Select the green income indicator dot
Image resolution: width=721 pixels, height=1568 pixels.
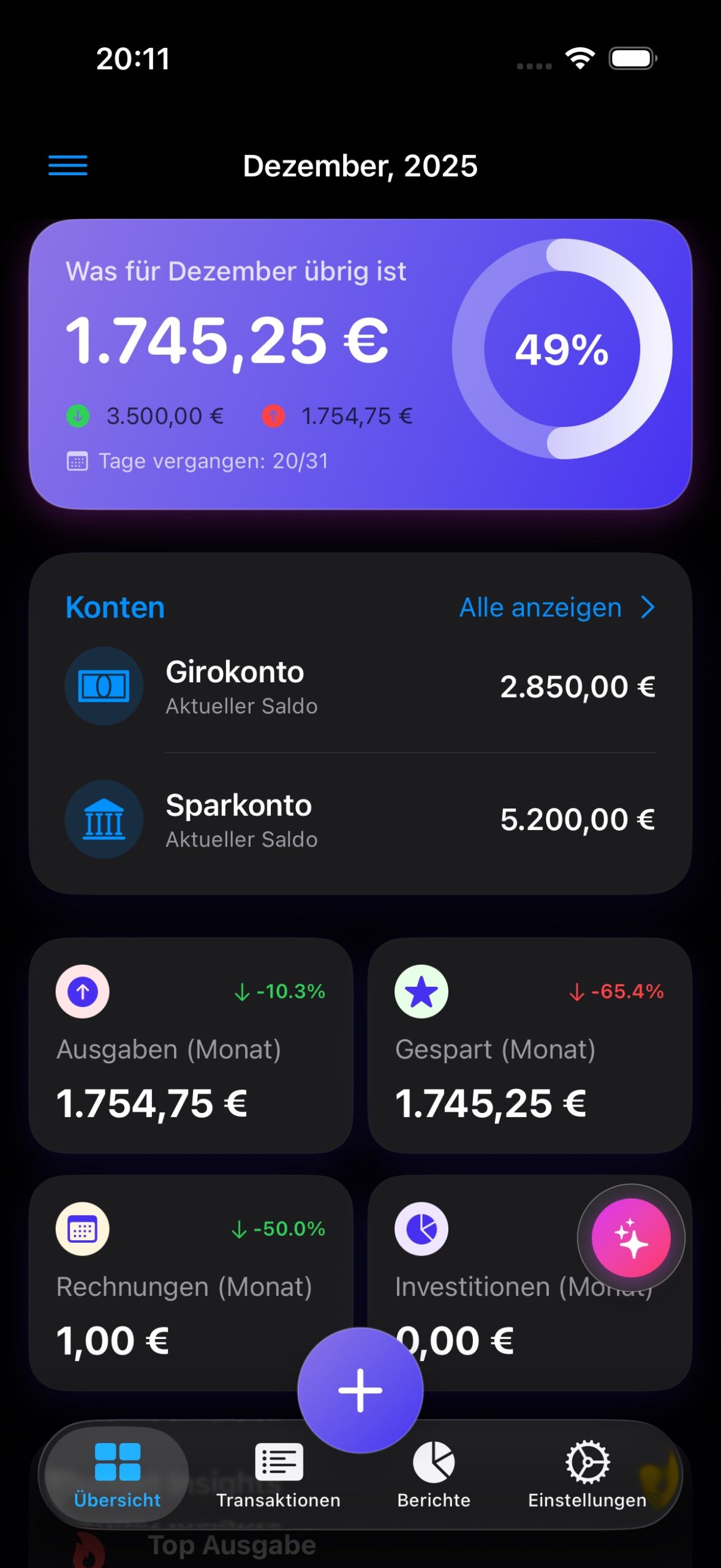(x=77, y=415)
